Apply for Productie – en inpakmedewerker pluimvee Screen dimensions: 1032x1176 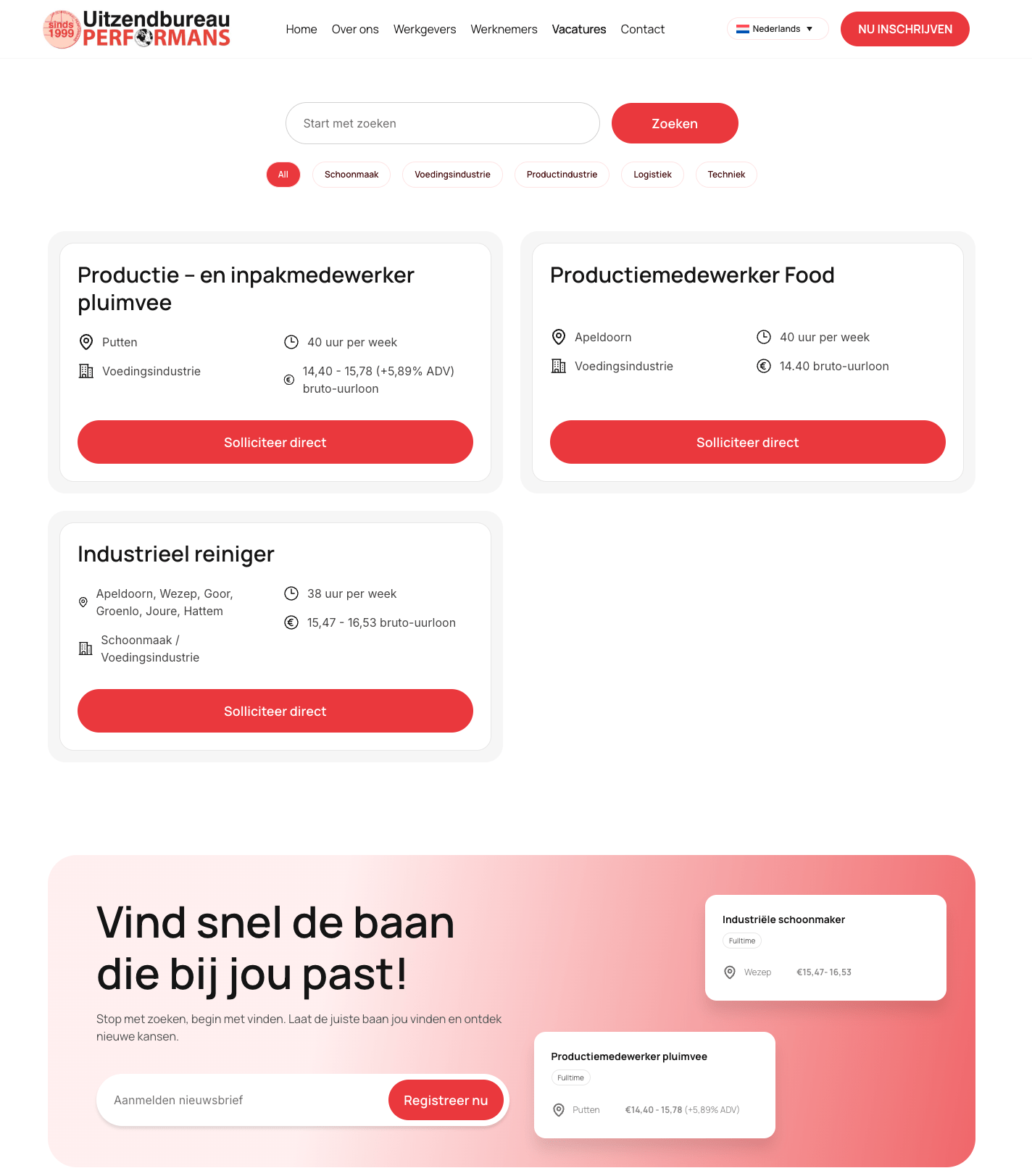[275, 442]
